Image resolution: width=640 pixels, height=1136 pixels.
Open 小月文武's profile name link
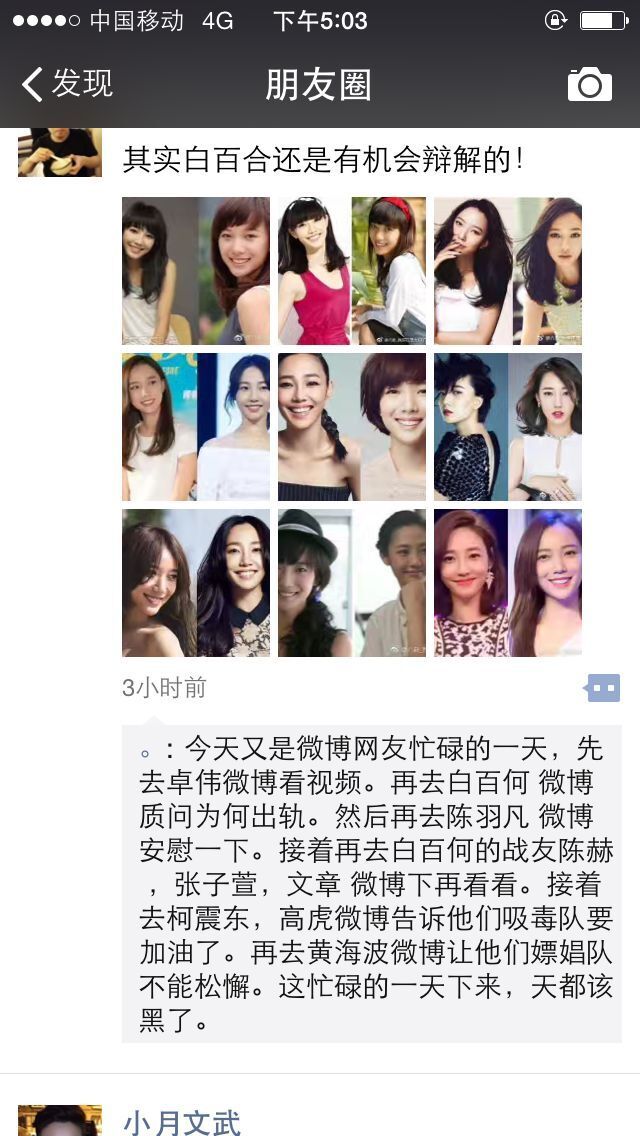click(x=182, y=1122)
